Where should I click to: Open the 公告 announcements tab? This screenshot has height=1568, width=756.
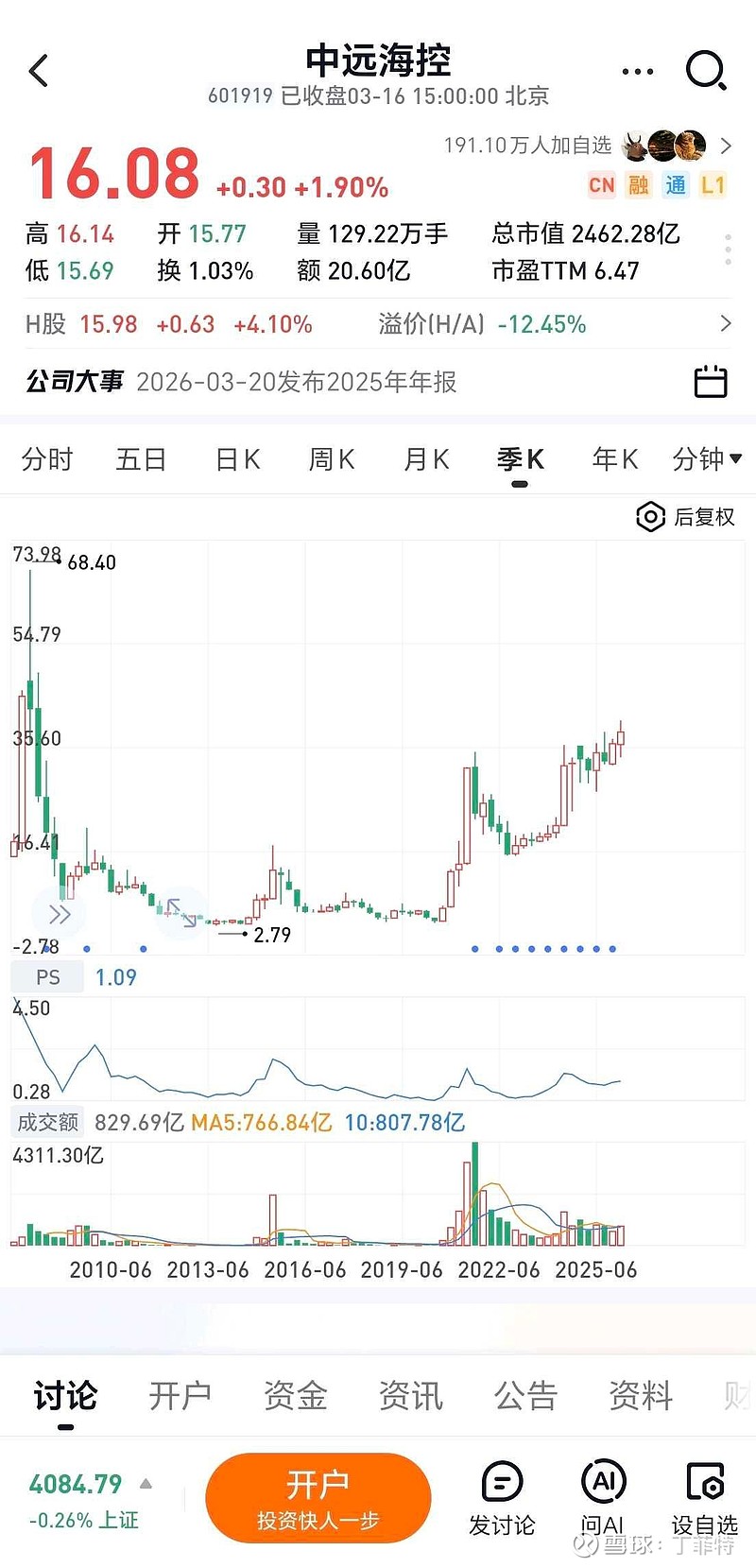coord(525,1395)
